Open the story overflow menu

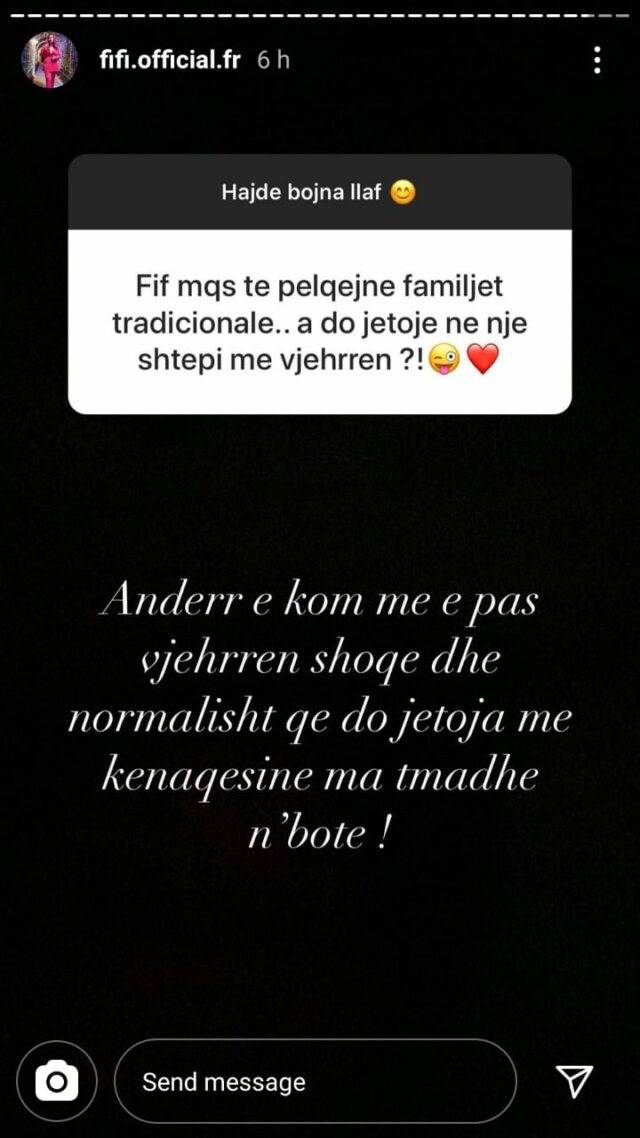click(x=597, y=60)
